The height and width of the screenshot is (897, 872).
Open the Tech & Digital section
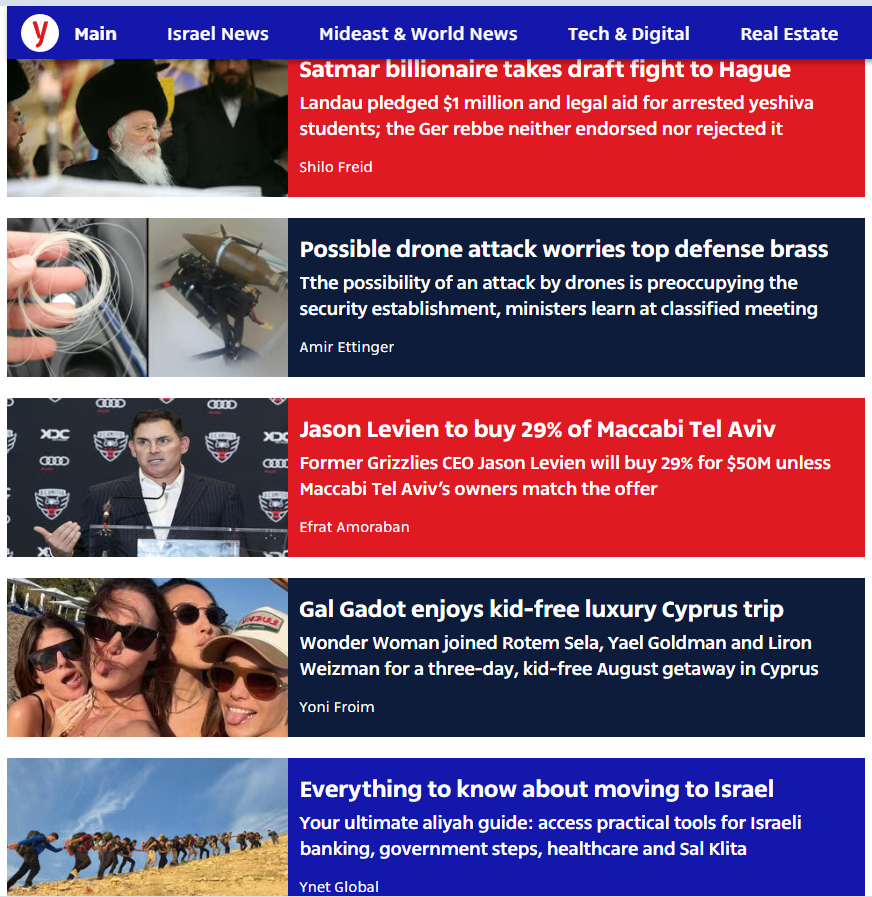point(629,34)
